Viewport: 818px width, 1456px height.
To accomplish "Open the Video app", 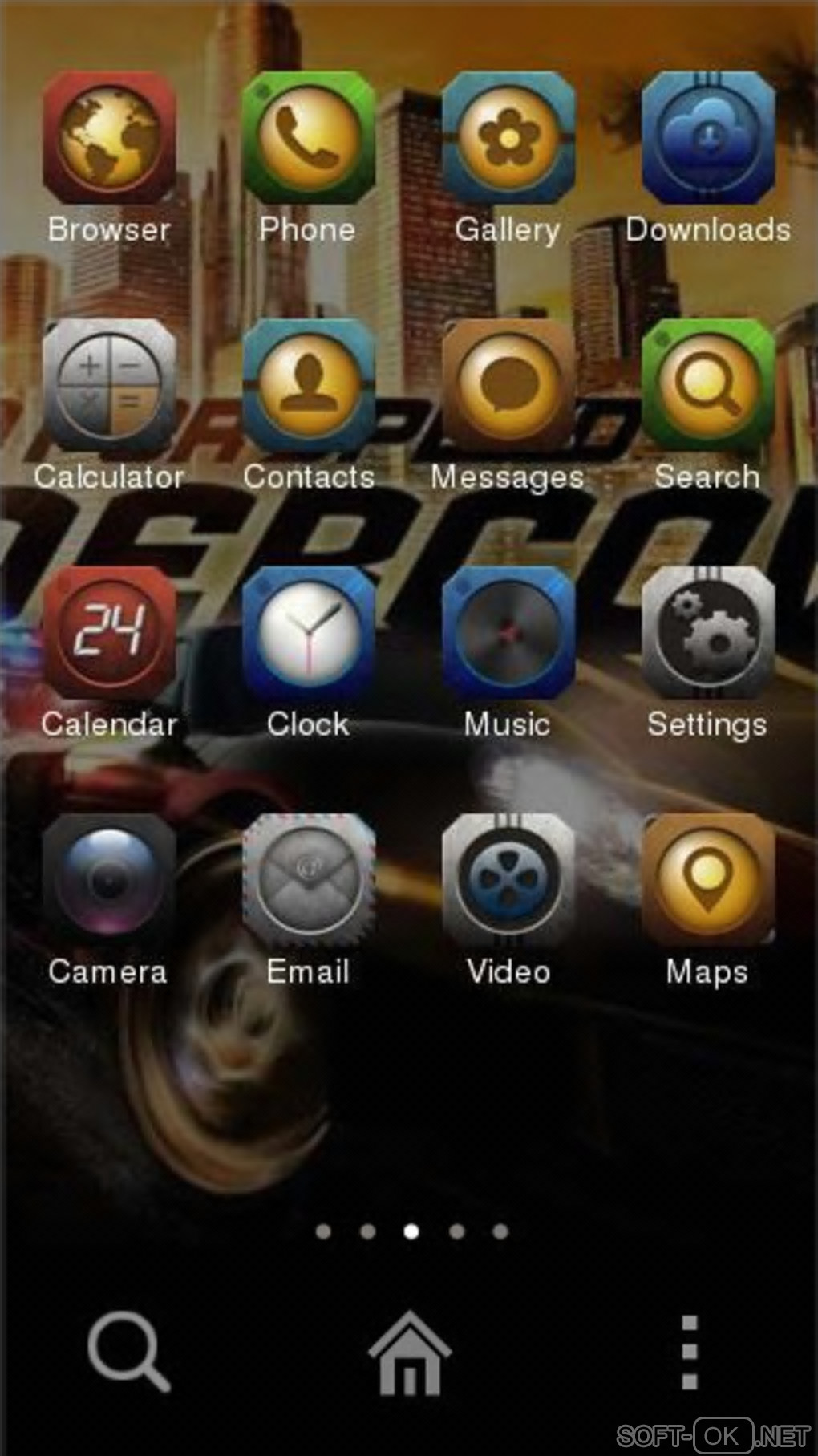I will 508,881.
